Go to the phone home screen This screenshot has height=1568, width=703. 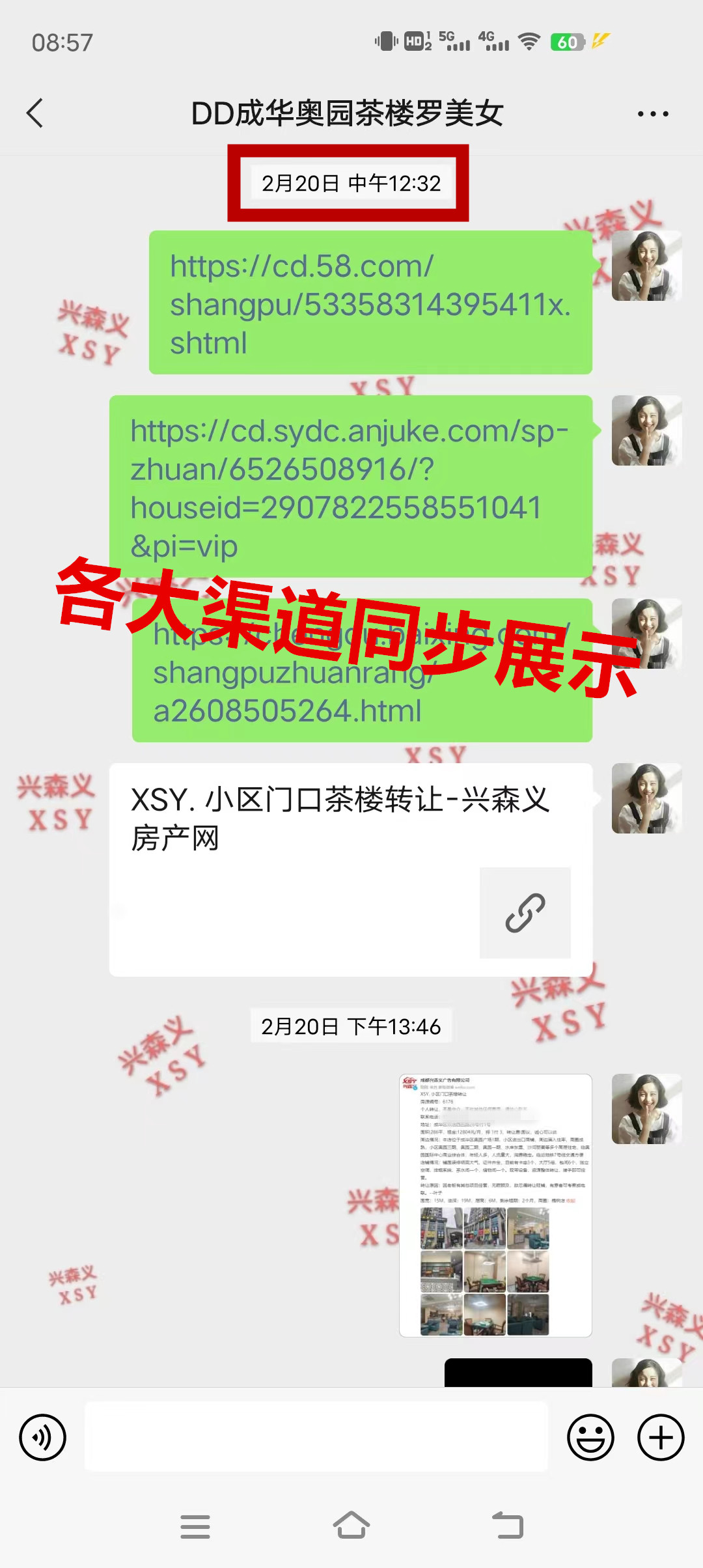351,1526
